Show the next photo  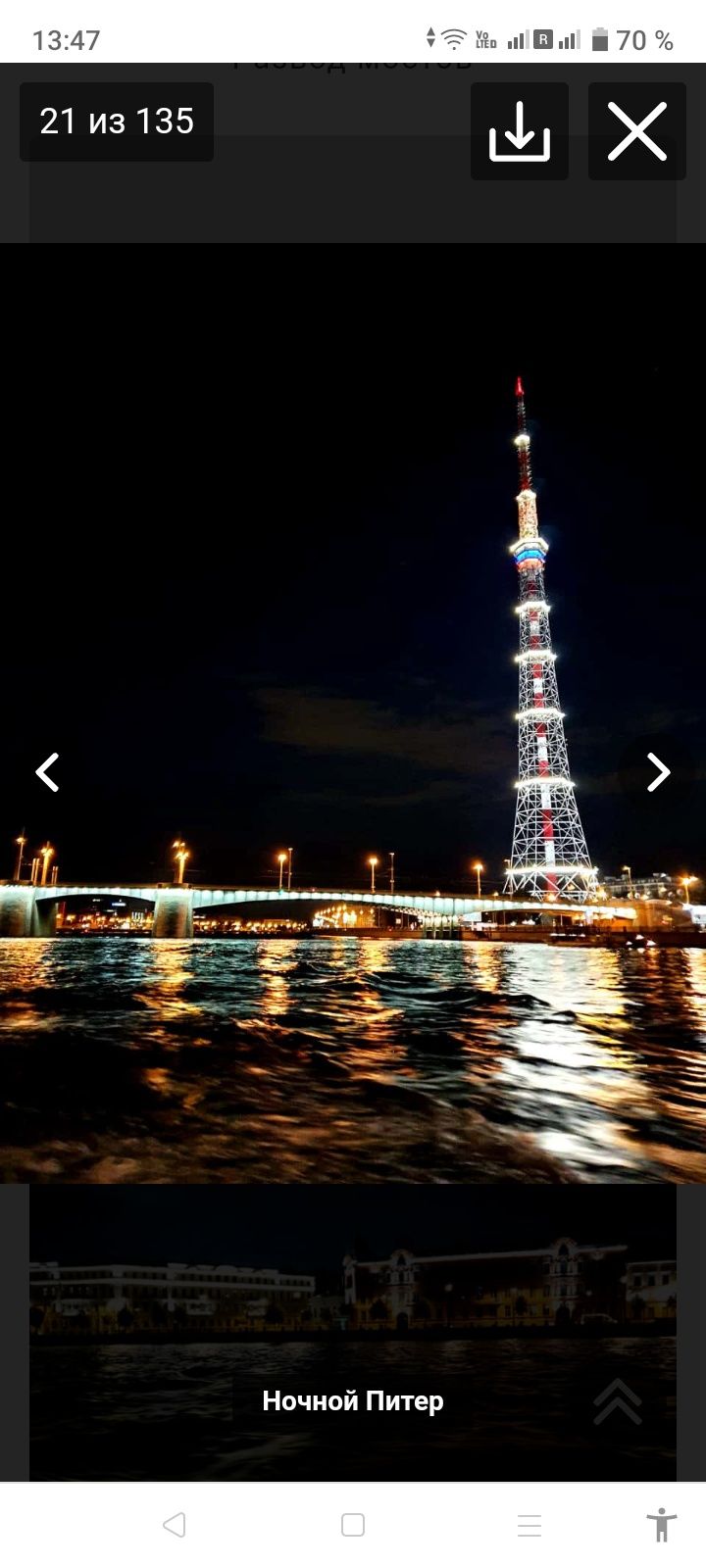(x=658, y=772)
